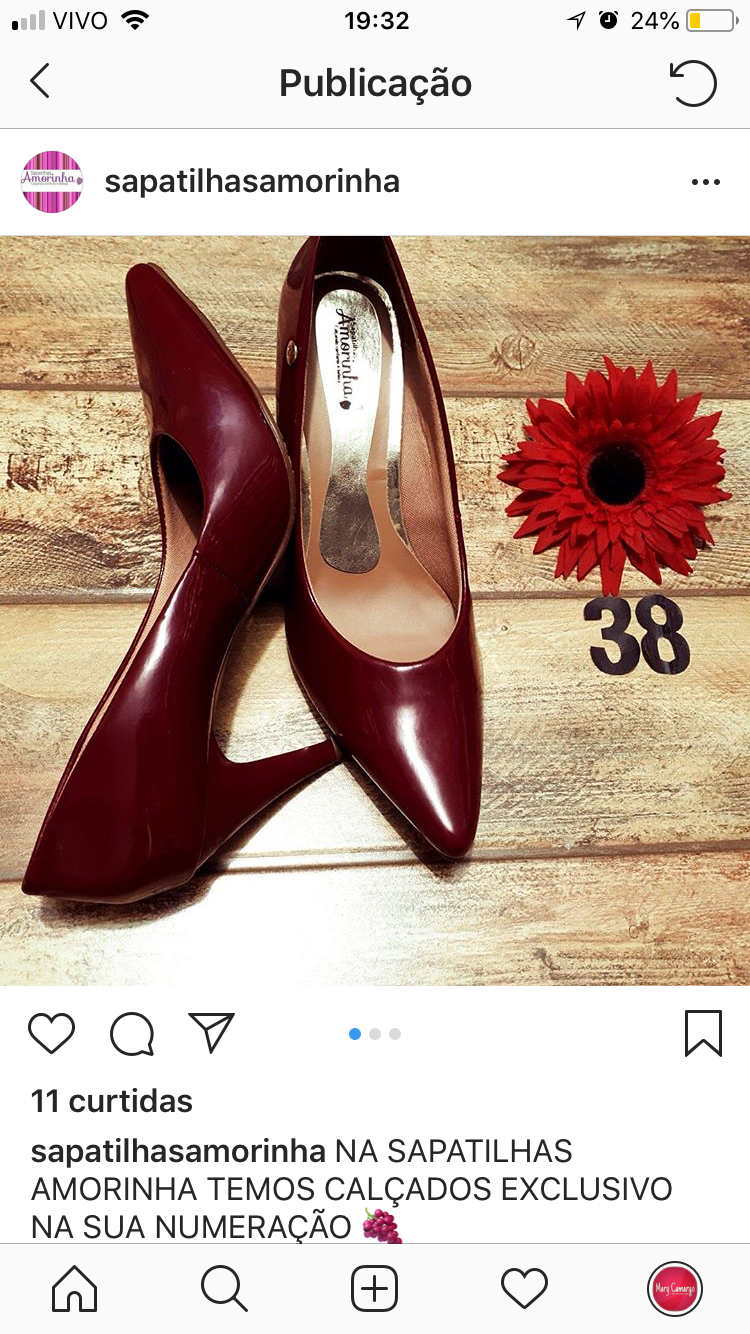Comment on the post
The height and width of the screenshot is (1334, 750).
click(132, 1034)
